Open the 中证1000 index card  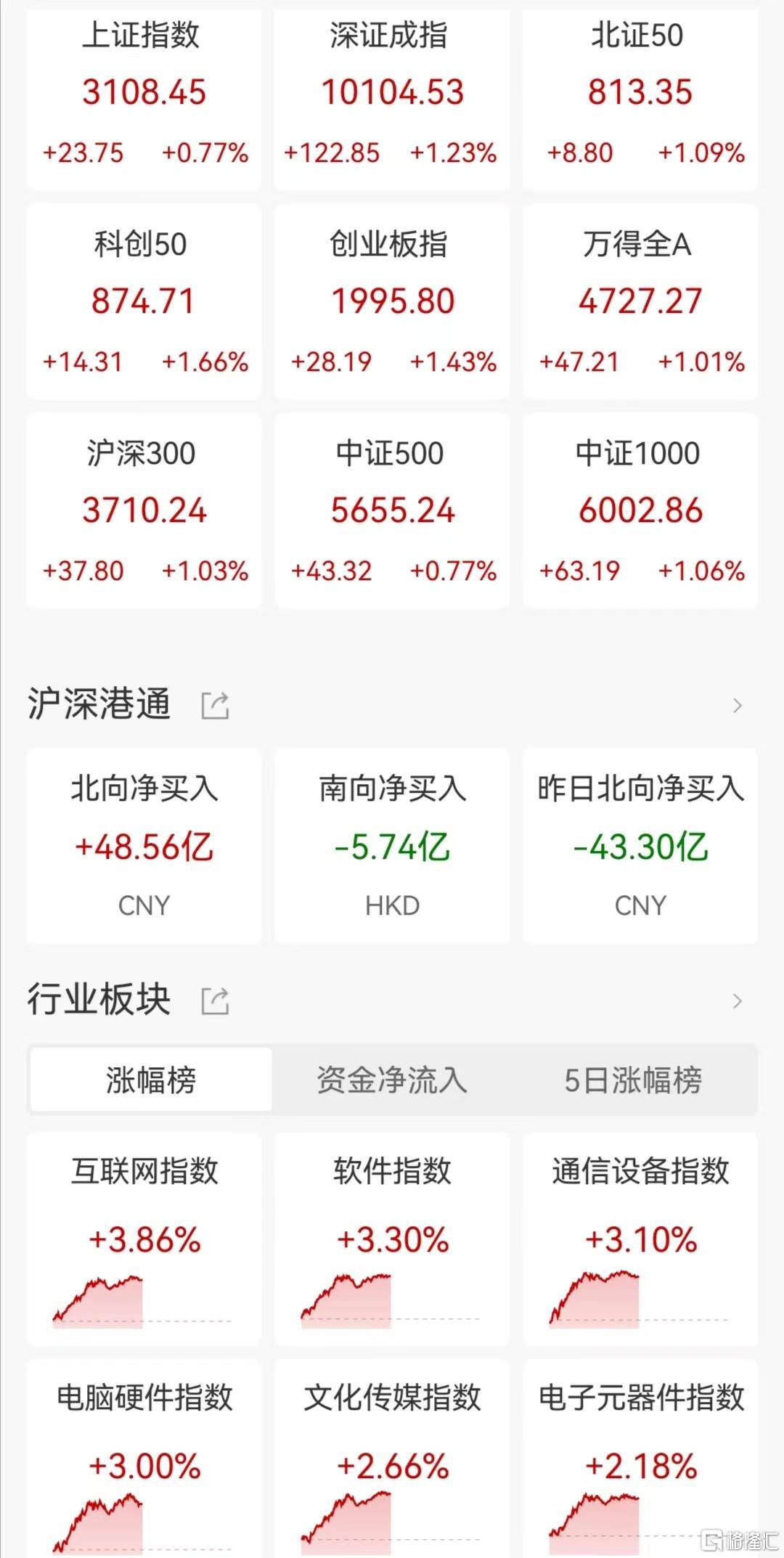tap(640, 510)
